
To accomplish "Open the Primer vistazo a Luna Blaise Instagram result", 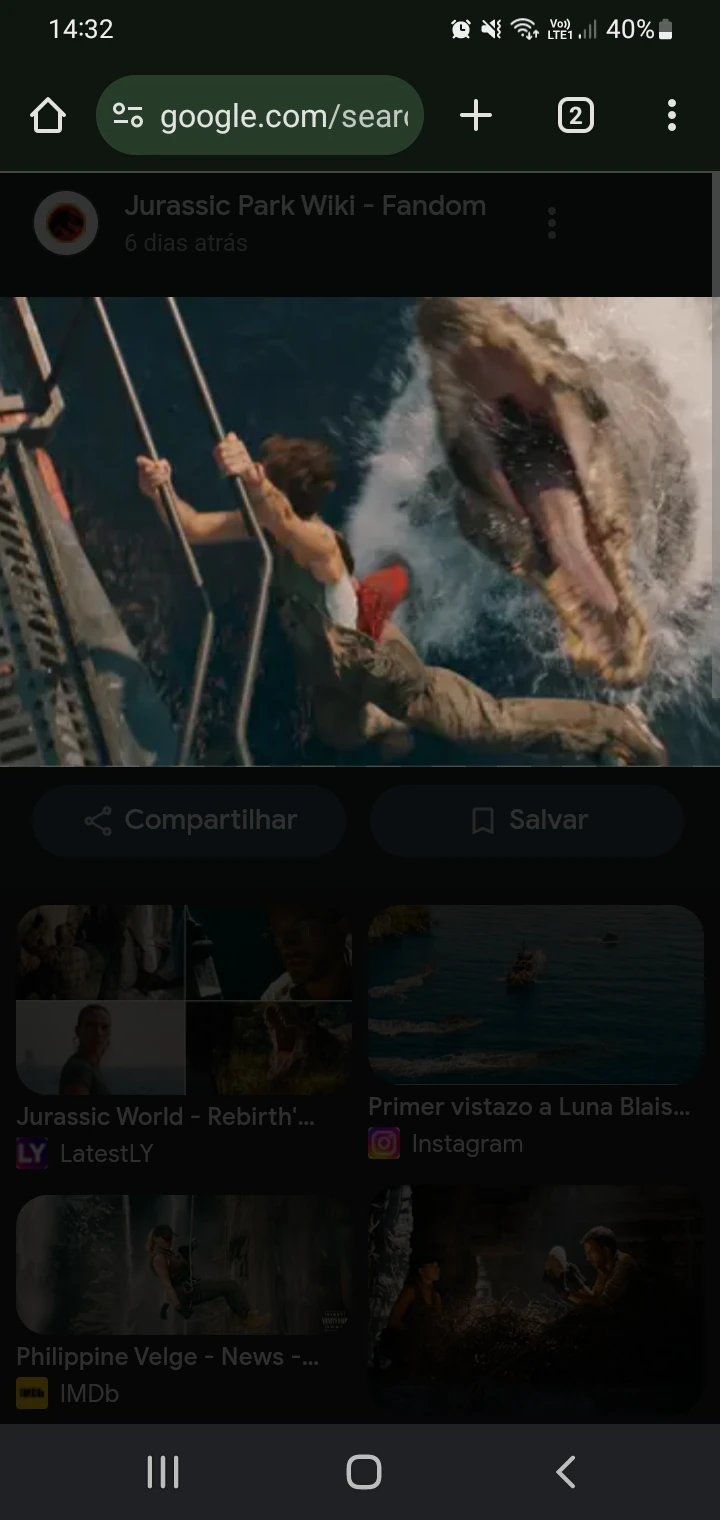I will point(535,995).
